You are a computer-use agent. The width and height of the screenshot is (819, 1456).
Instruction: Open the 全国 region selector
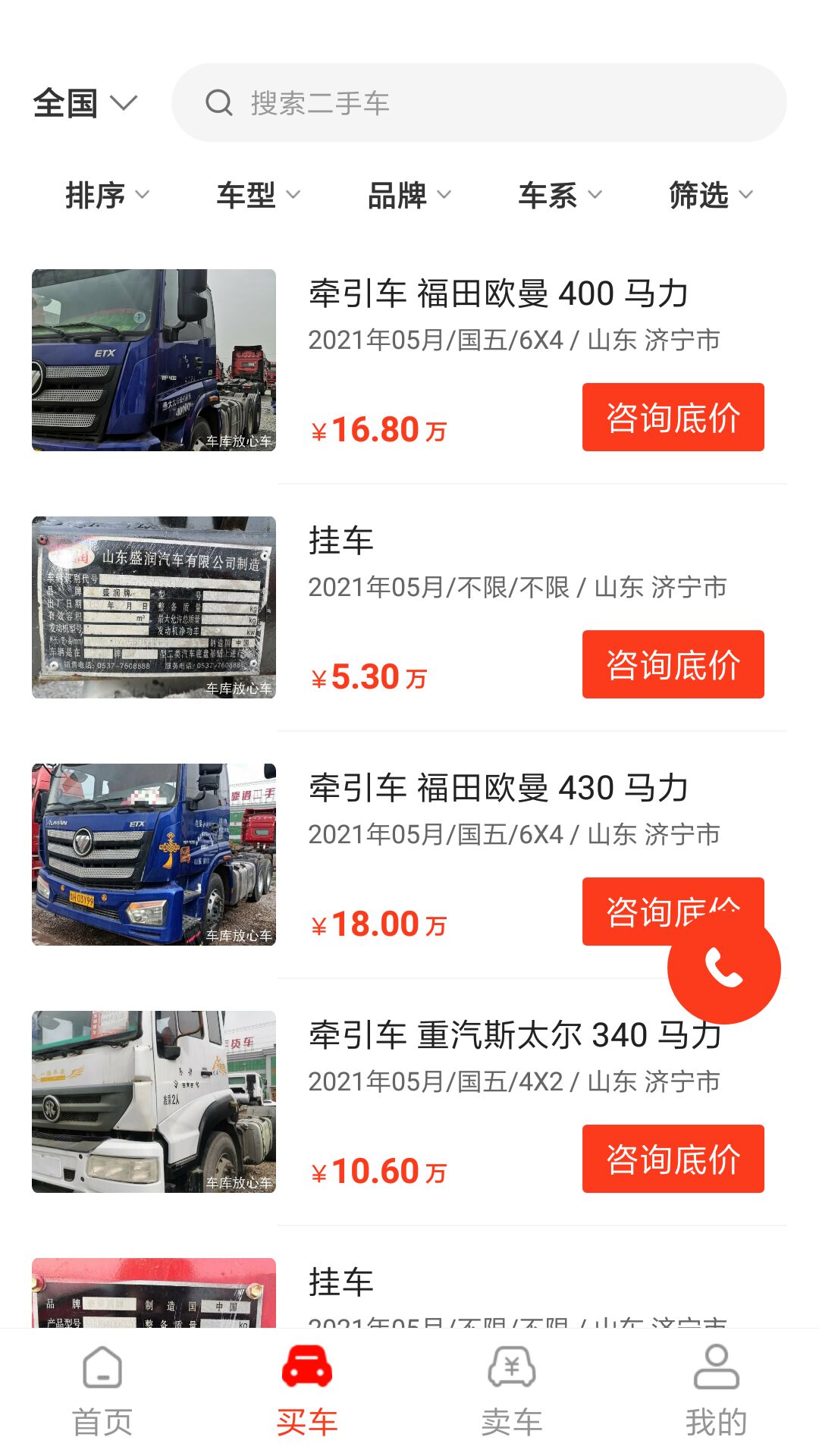click(x=84, y=103)
